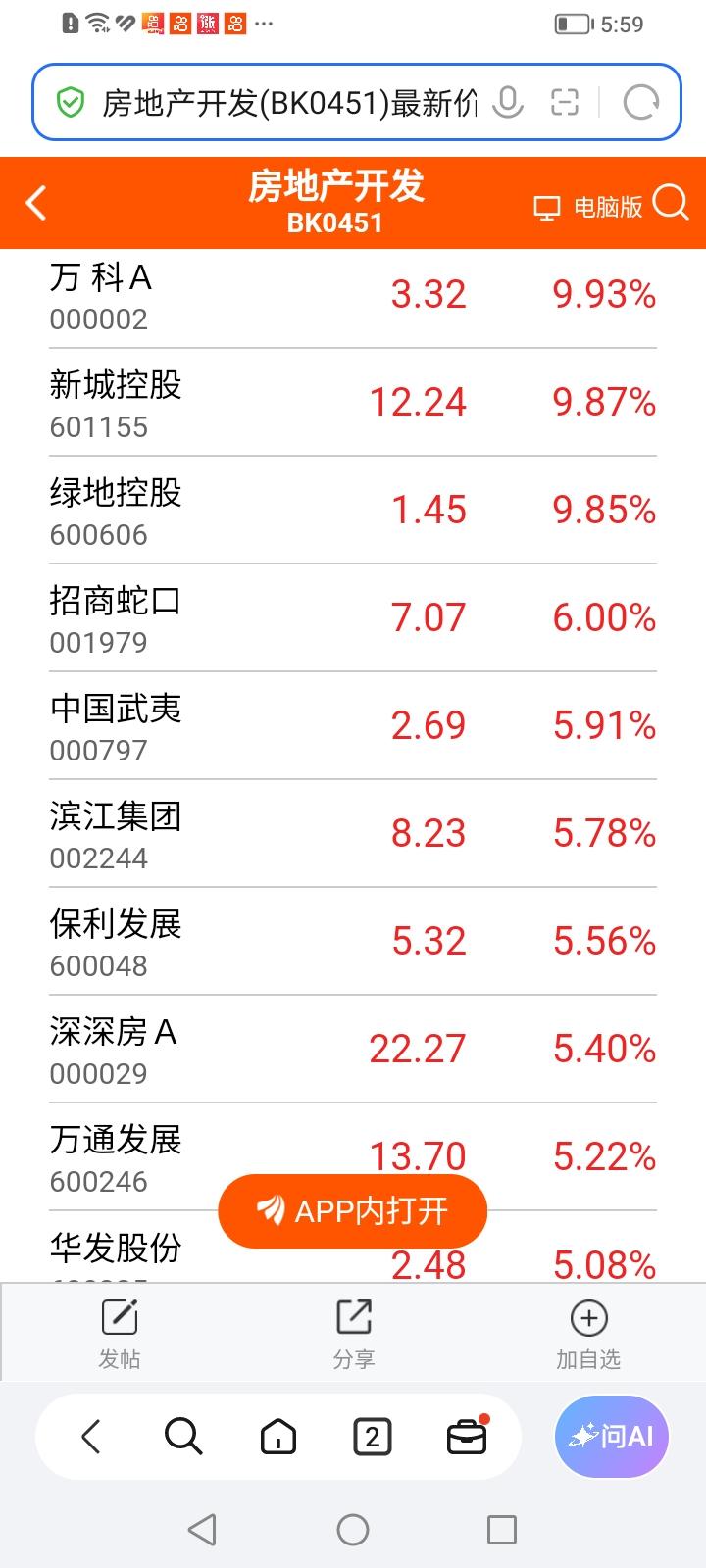The image size is (706, 1568).
Task: Switch to 电脑版 desktop version
Action: click(x=587, y=207)
